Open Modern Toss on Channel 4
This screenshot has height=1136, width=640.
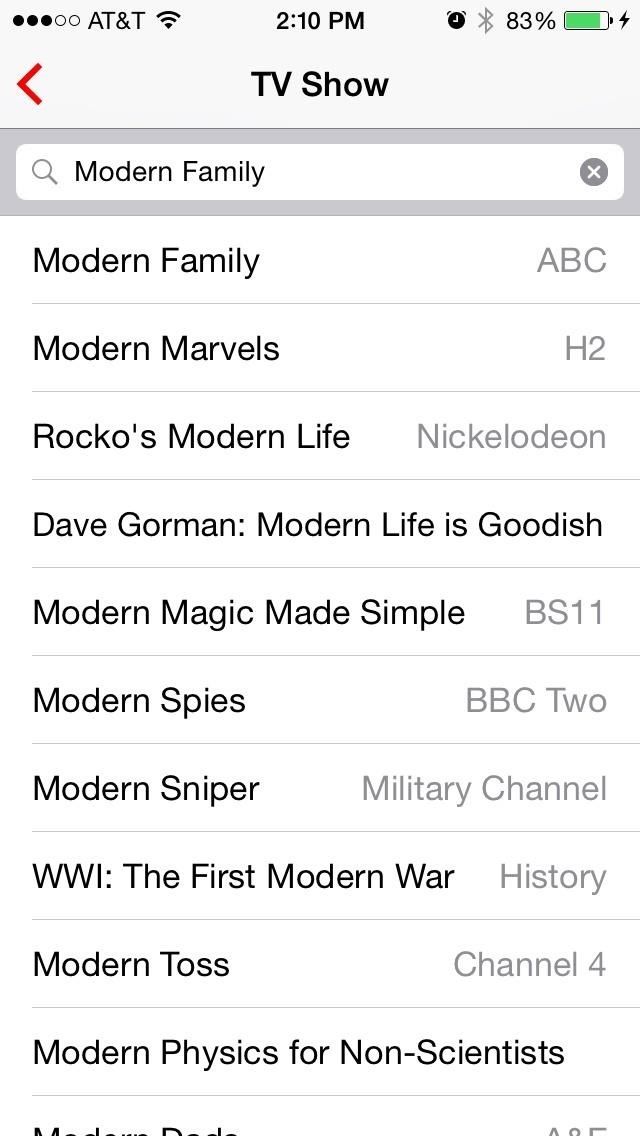click(x=320, y=965)
